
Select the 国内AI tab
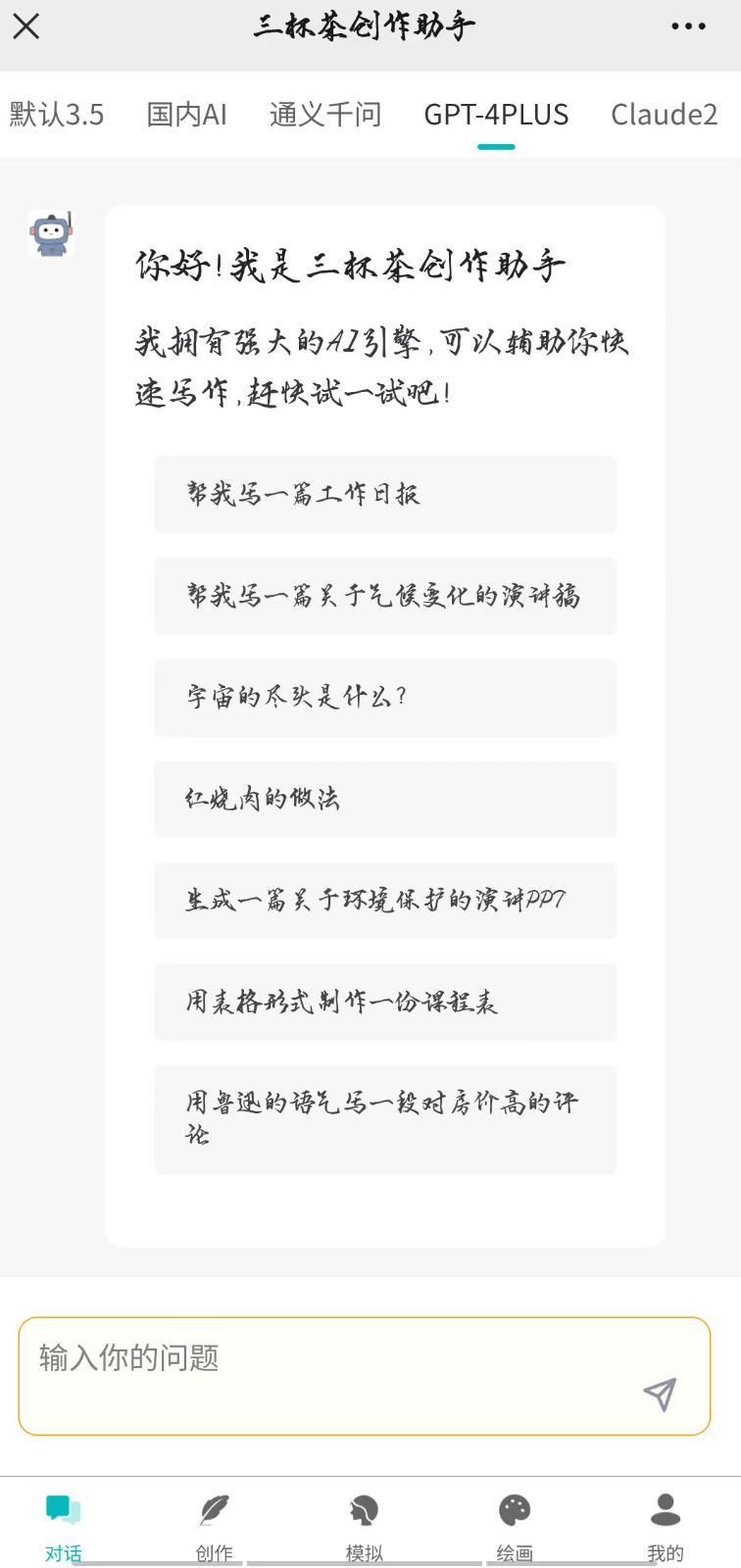click(186, 115)
